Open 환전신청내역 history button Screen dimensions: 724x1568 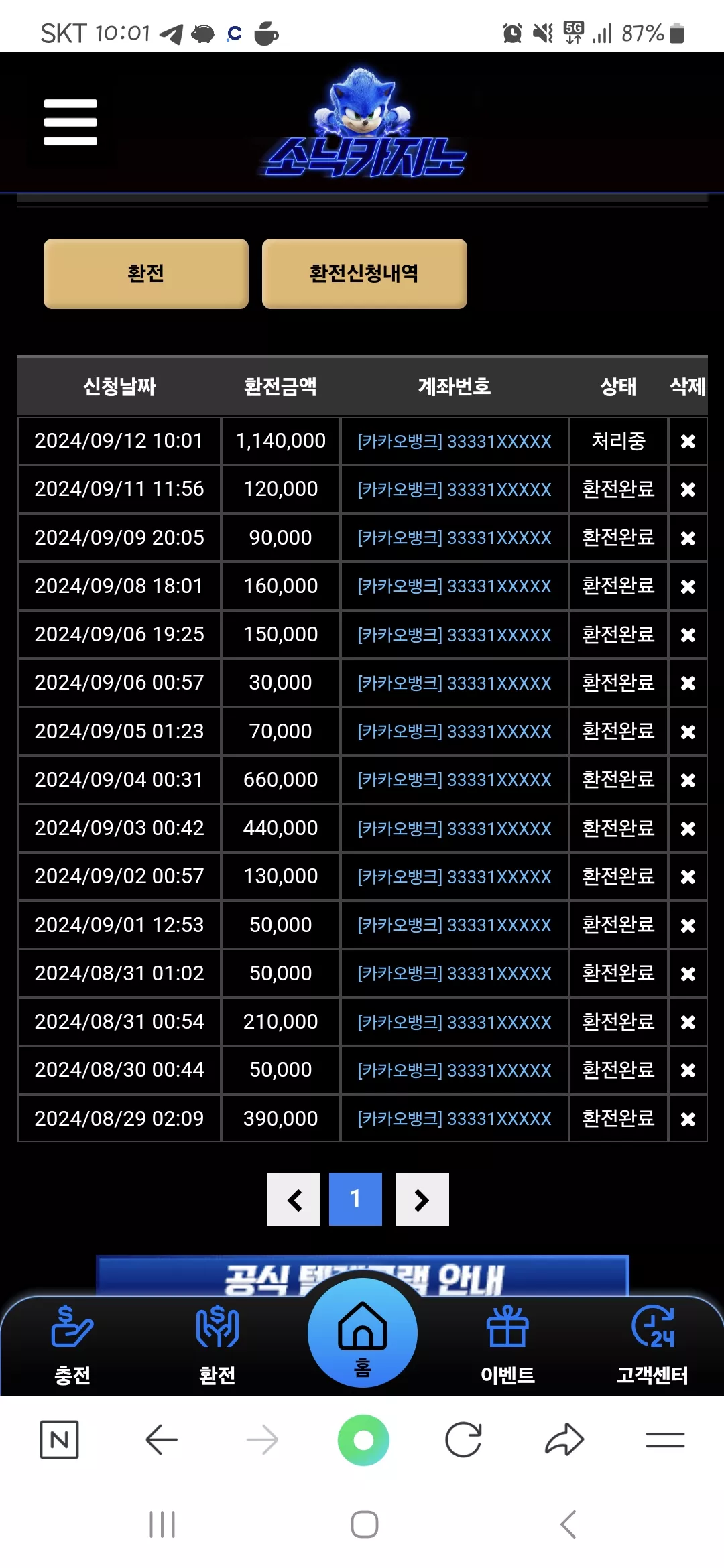coord(364,273)
